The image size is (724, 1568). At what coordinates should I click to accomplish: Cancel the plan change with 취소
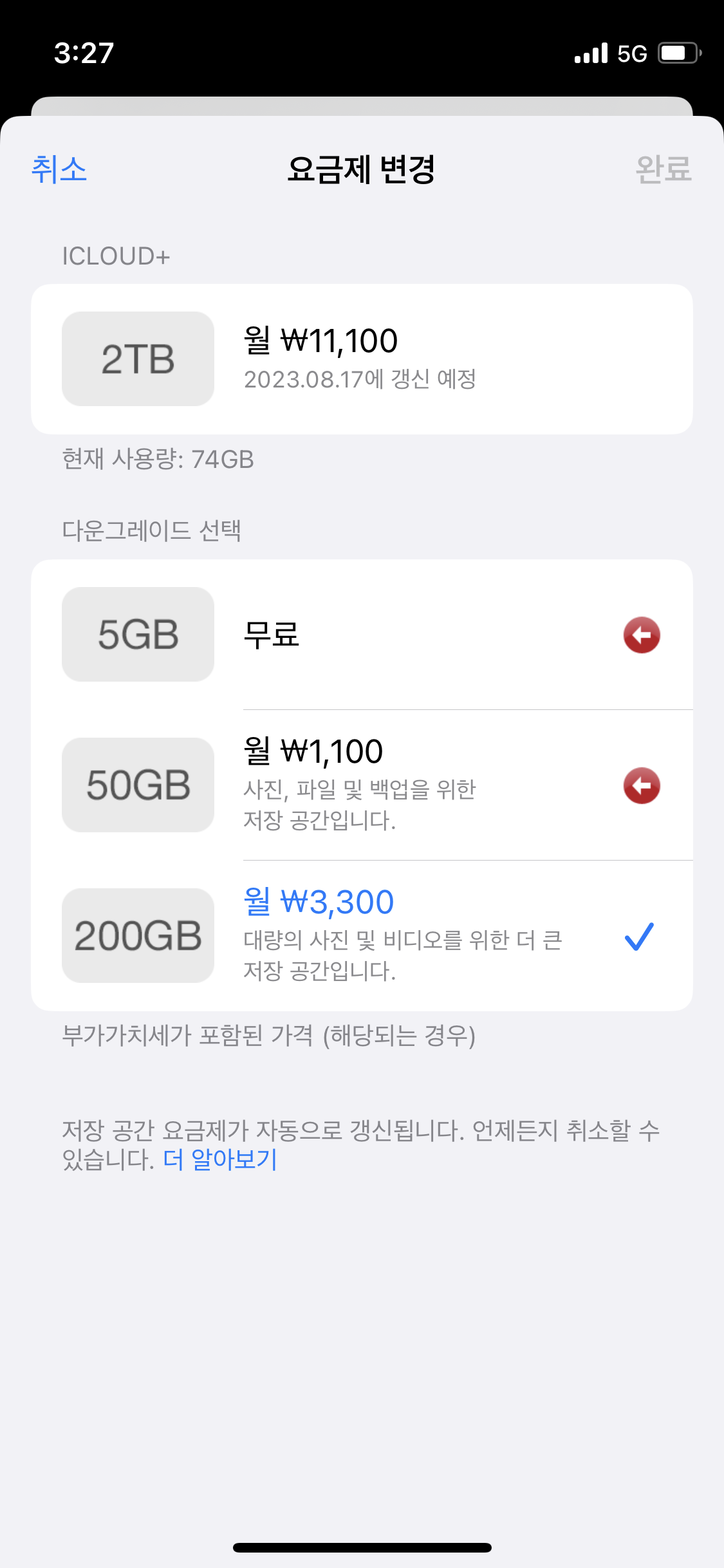point(59,170)
